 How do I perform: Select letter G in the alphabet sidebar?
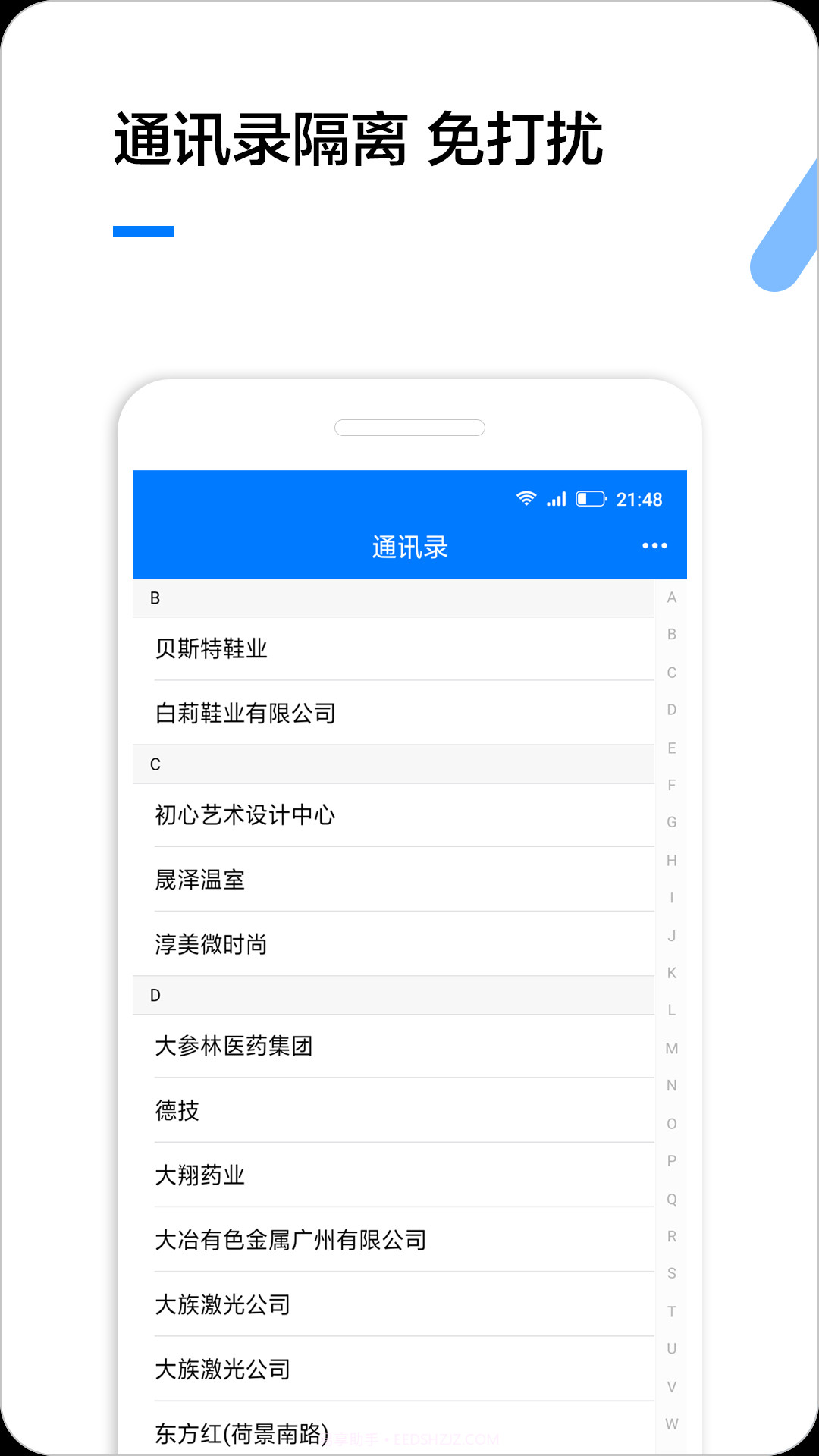click(671, 821)
